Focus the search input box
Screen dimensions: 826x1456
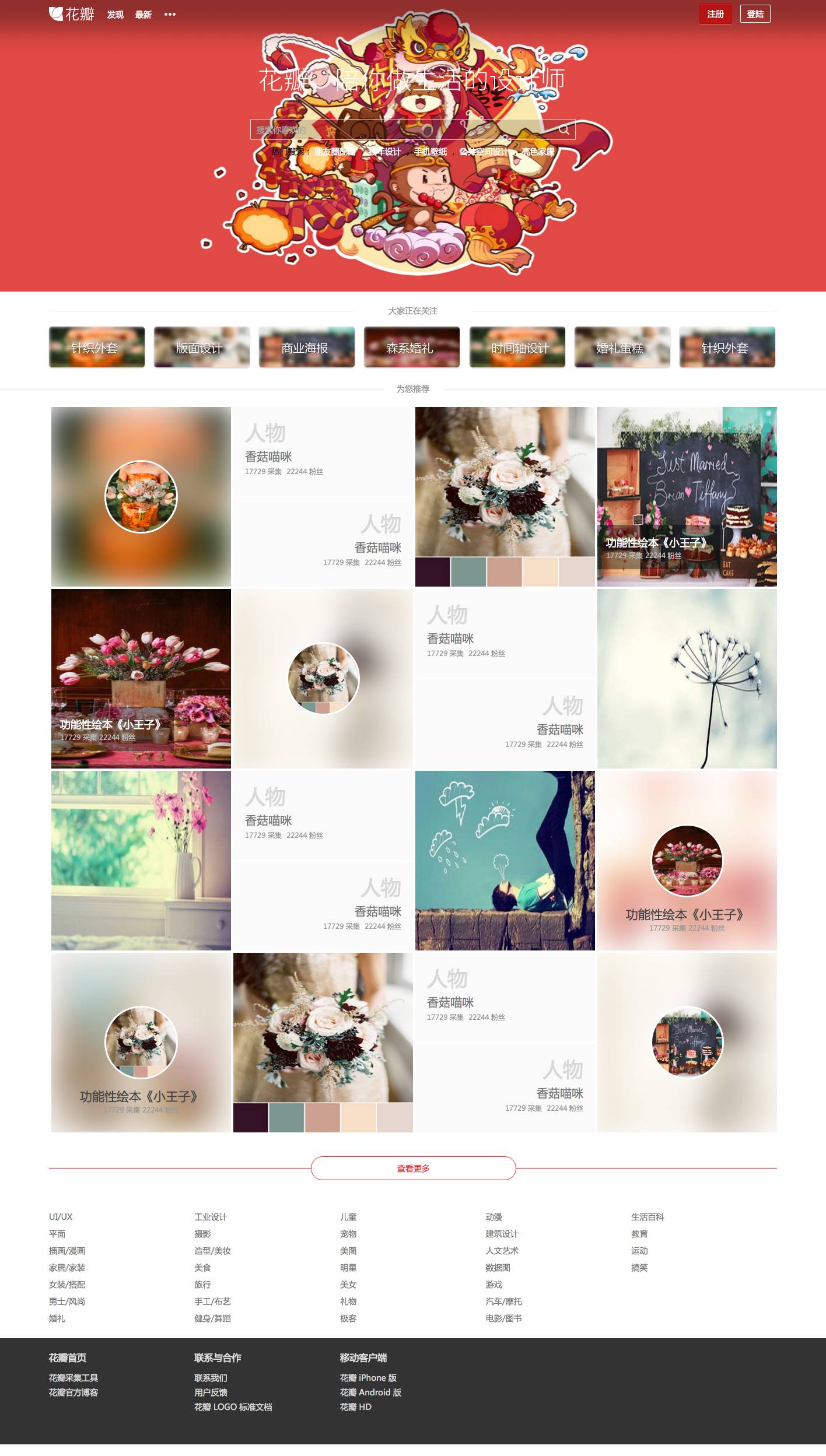(402, 129)
